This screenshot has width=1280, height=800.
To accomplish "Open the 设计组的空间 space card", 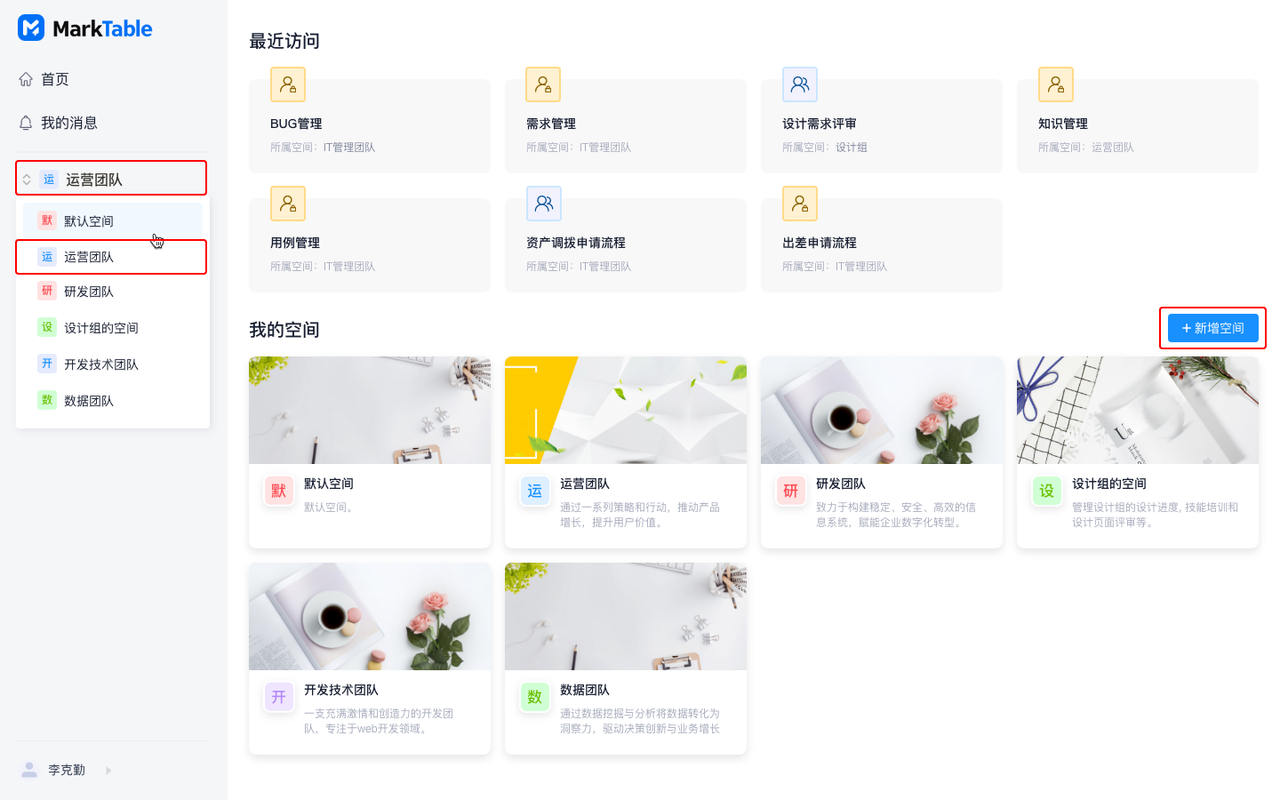I will (x=1137, y=452).
